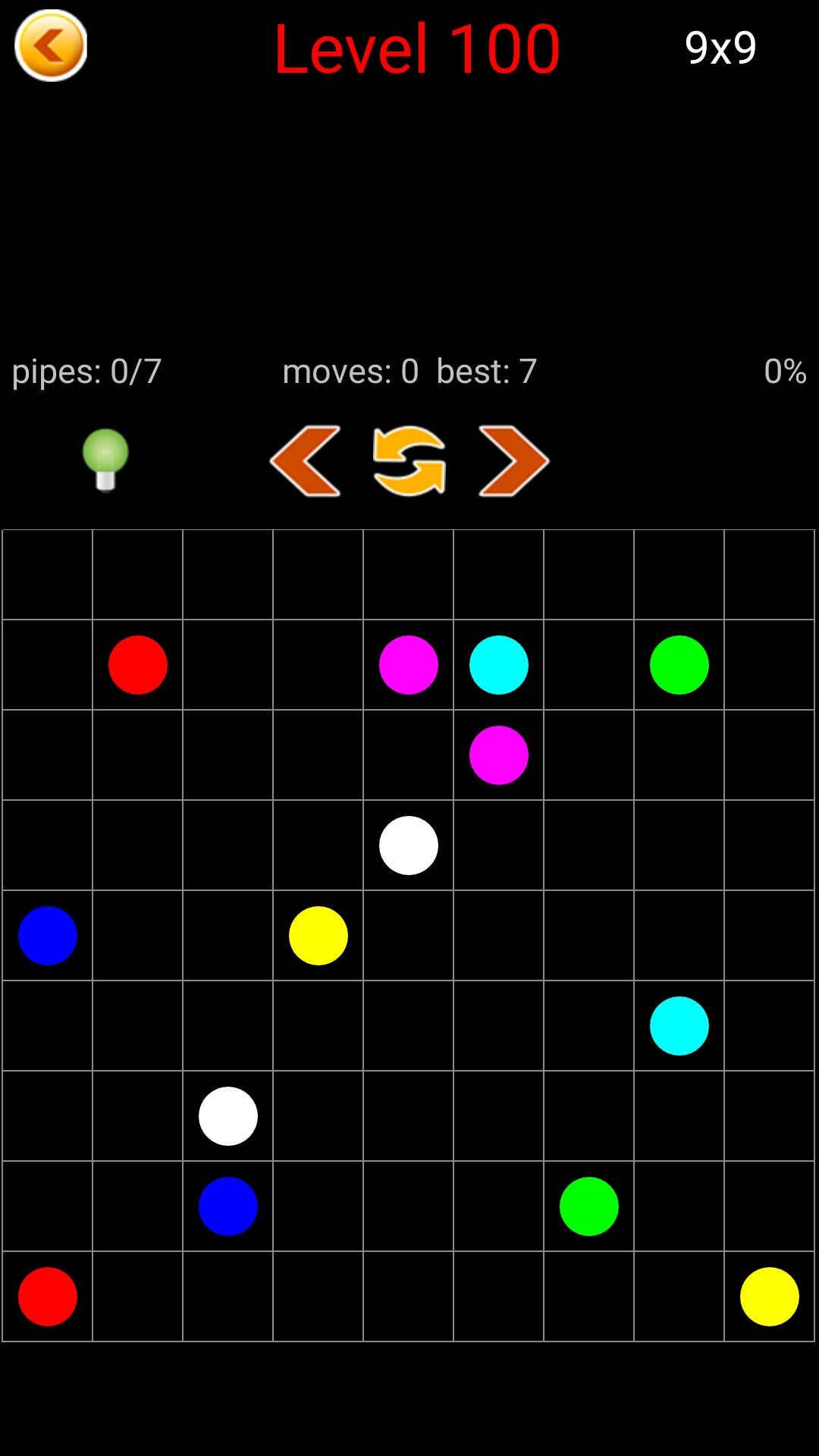This screenshot has width=819, height=1456.
Task: Restart the level with the refresh arrows
Action: click(x=409, y=461)
